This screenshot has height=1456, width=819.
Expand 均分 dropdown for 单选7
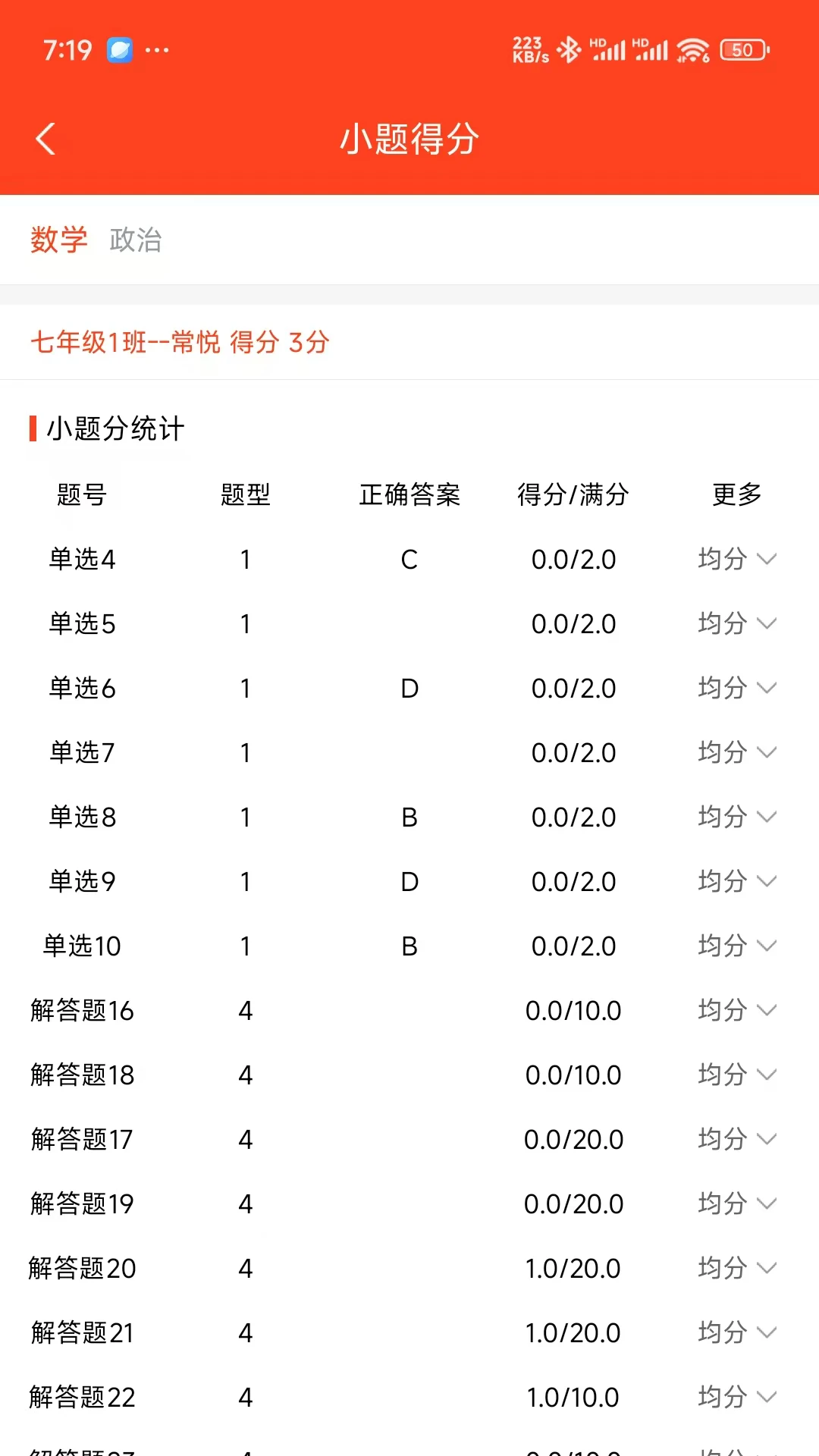point(737,752)
